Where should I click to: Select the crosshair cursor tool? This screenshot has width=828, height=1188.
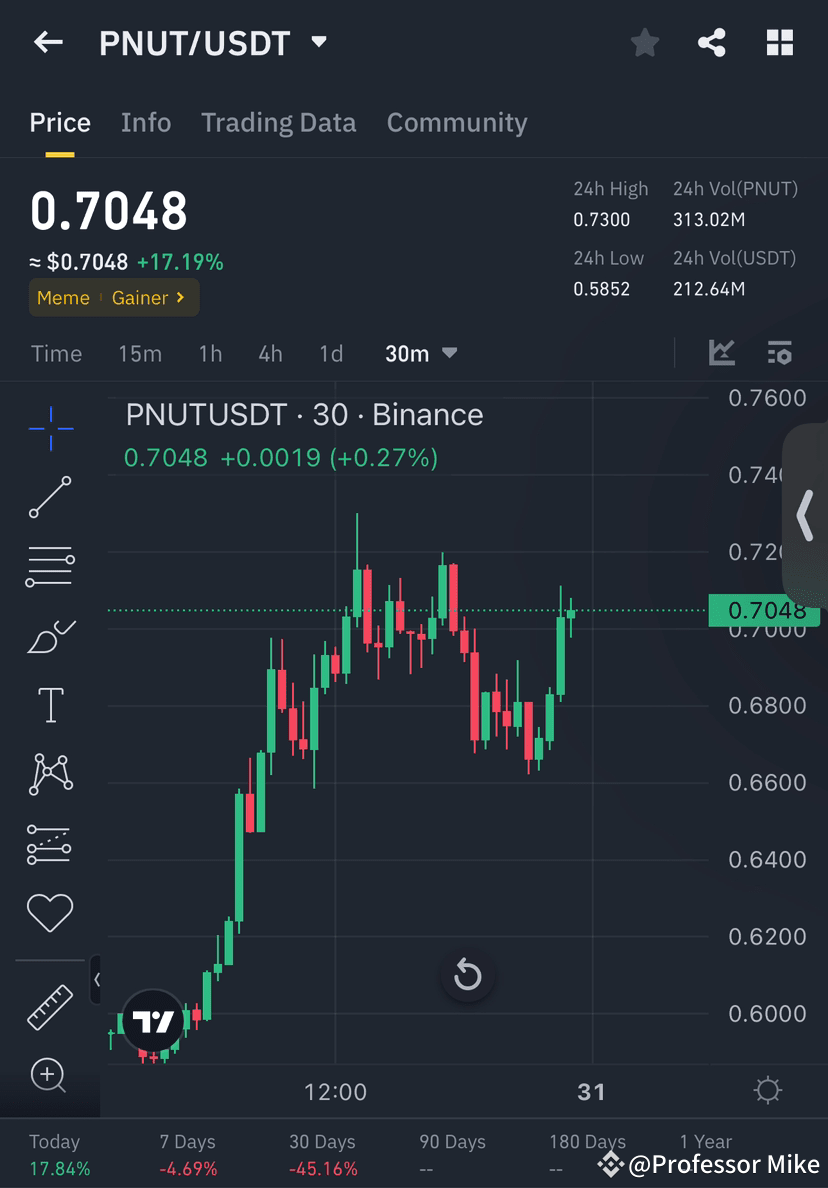[x=50, y=429]
